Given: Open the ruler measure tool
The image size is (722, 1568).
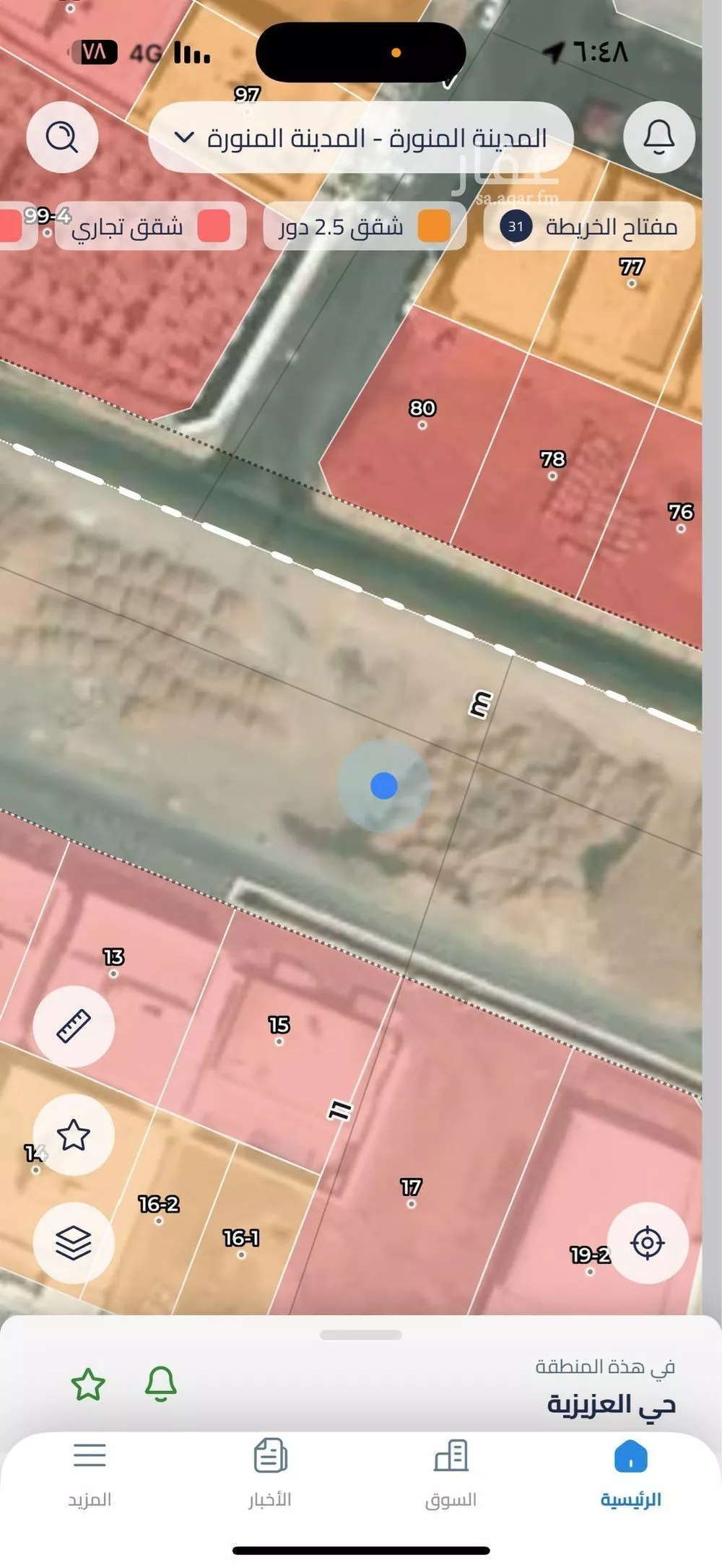Looking at the screenshot, I should pyautogui.click(x=74, y=1026).
